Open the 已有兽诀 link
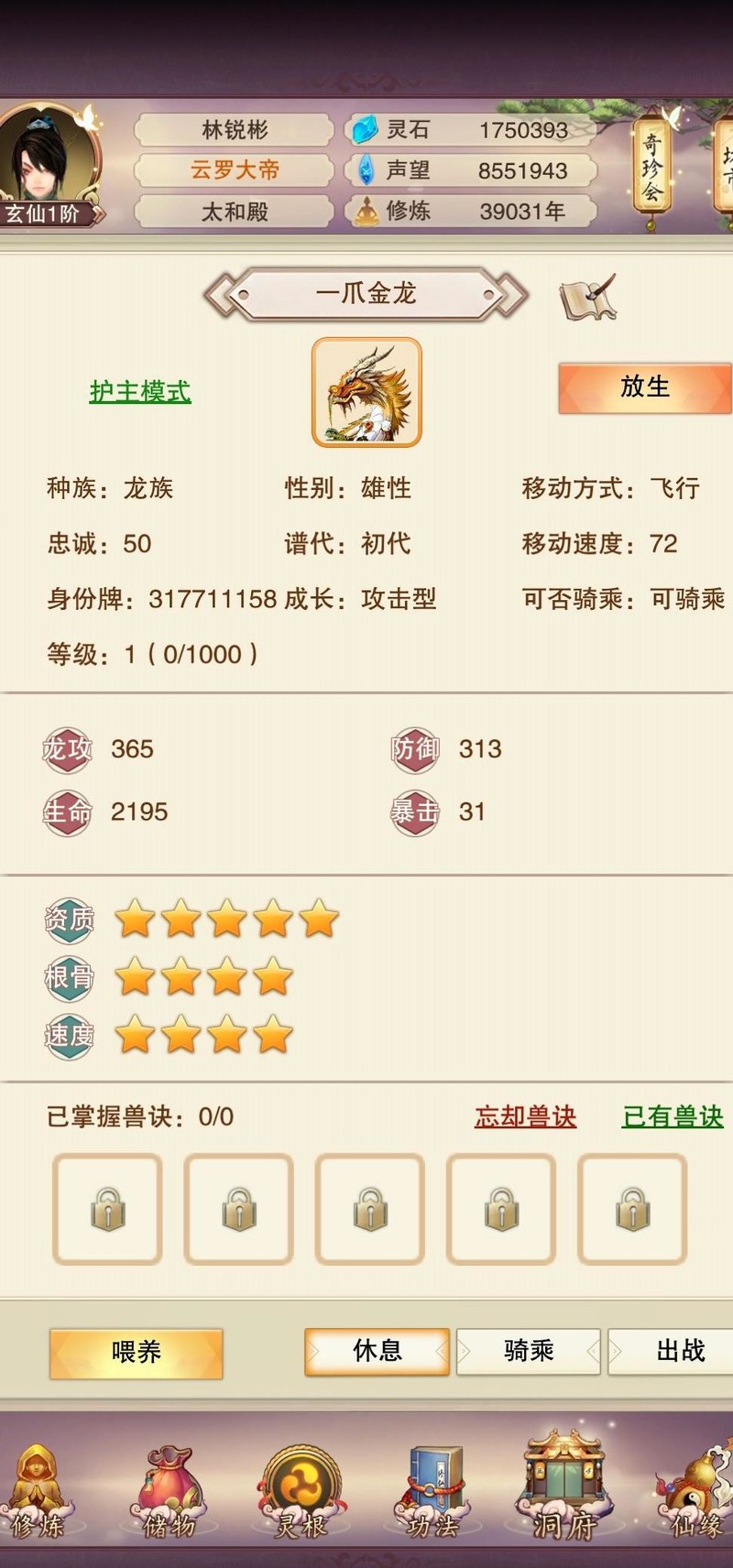This screenshot has height=1568, width=733. pyautogui.click(x=673, y=1116)
